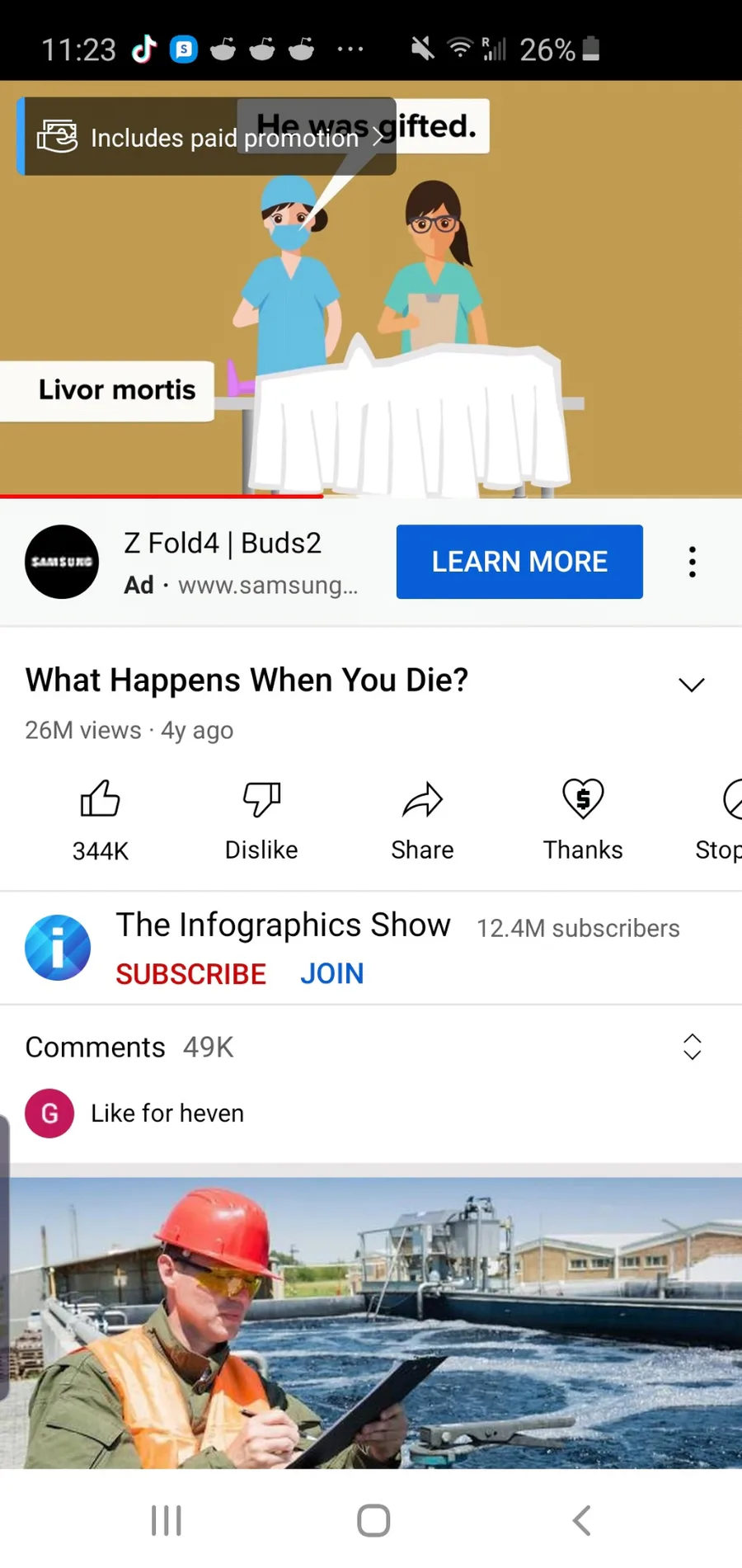Join The Infographics Show membership

331,974
